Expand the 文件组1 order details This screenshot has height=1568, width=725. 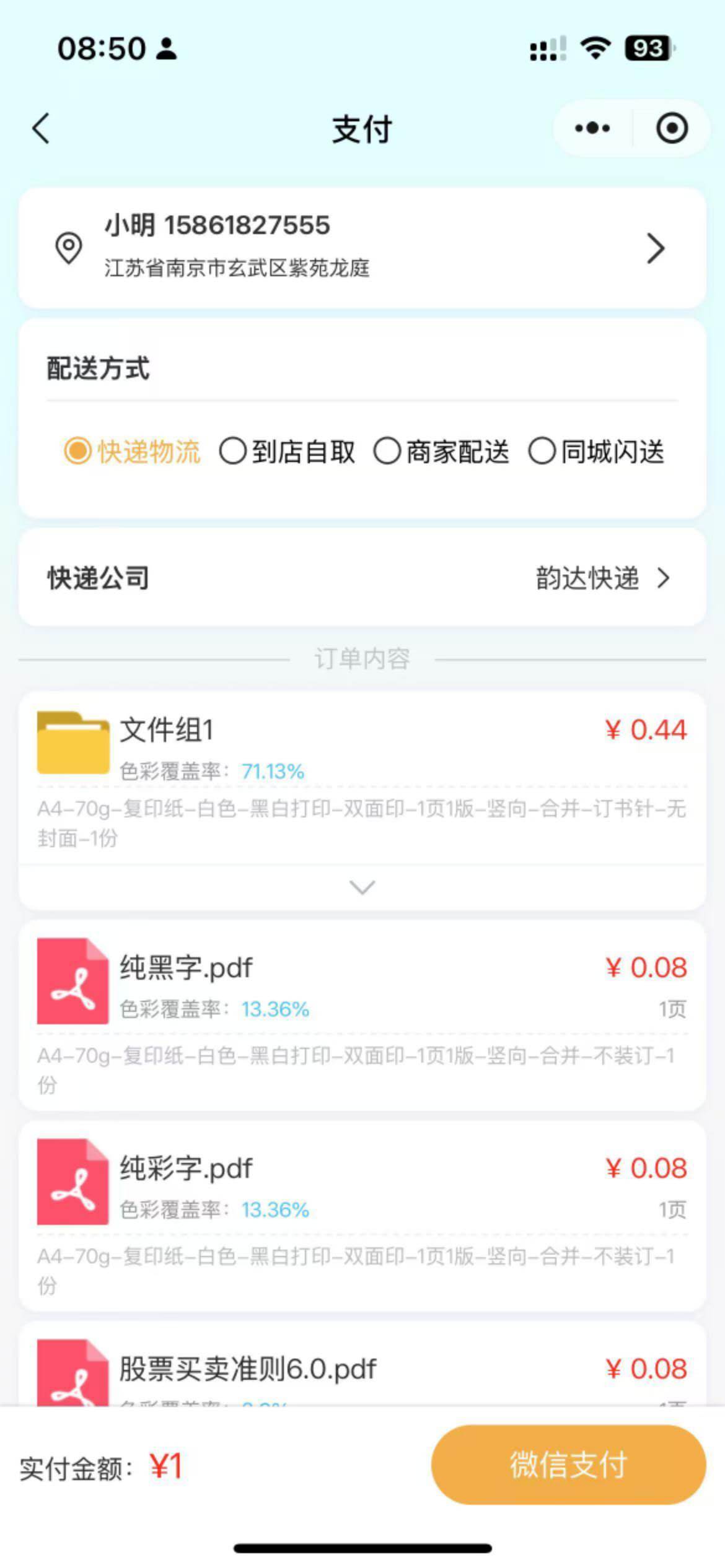tap(362, 887)
